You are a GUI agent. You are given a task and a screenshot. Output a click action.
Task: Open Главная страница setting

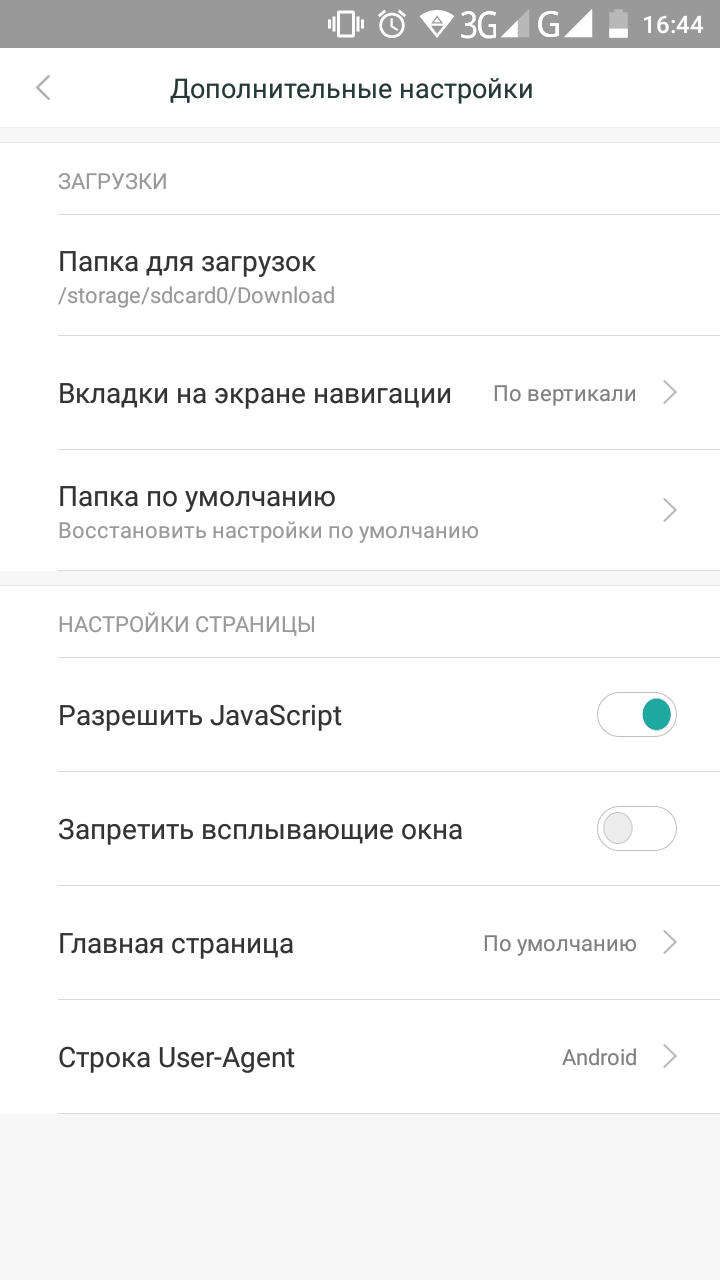coord(360,943)
